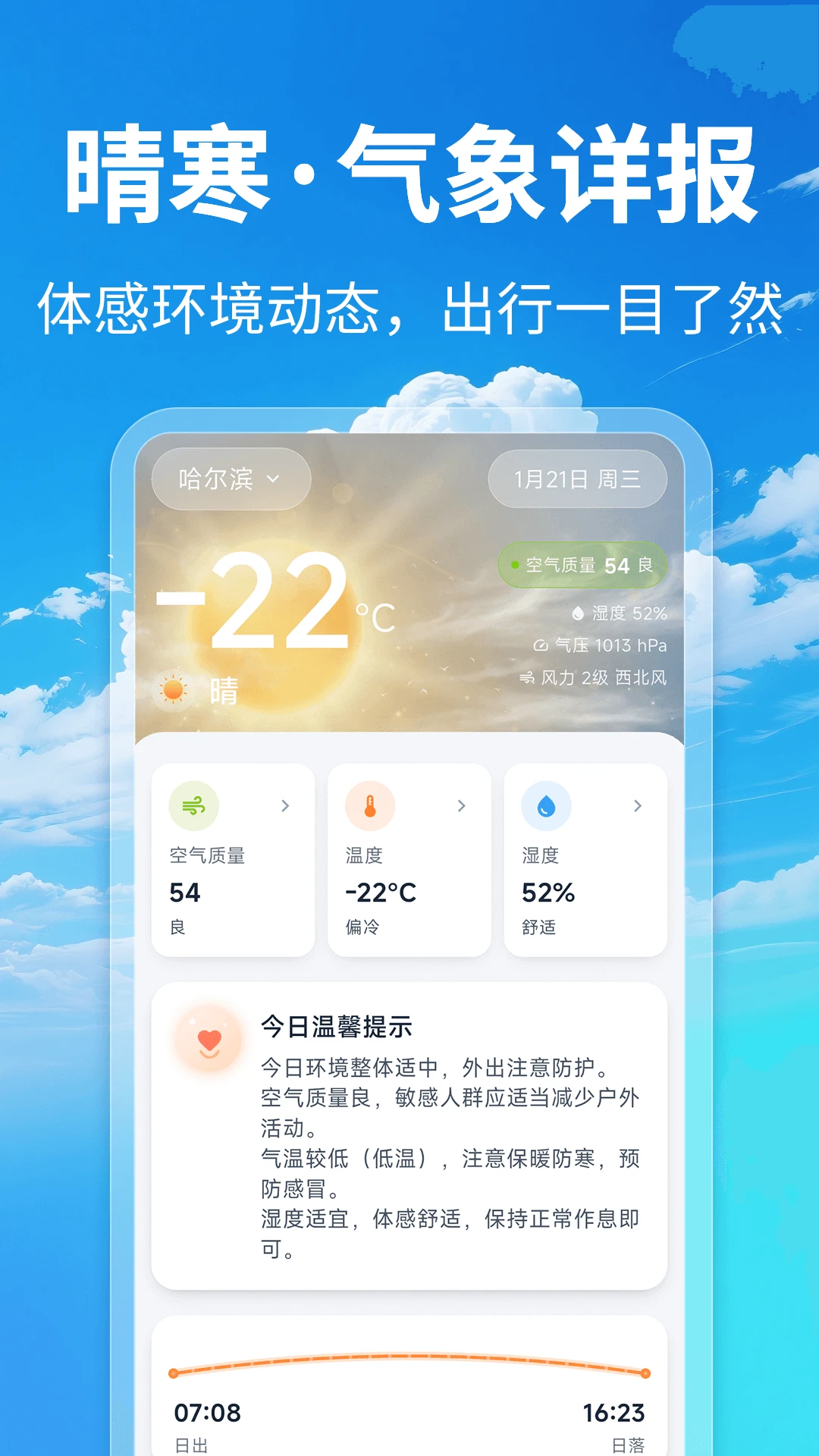Select the wind icon next to 风力 2级
Image resolution: width=819 pixels, height=1456 pixels.
click(535, 680)
